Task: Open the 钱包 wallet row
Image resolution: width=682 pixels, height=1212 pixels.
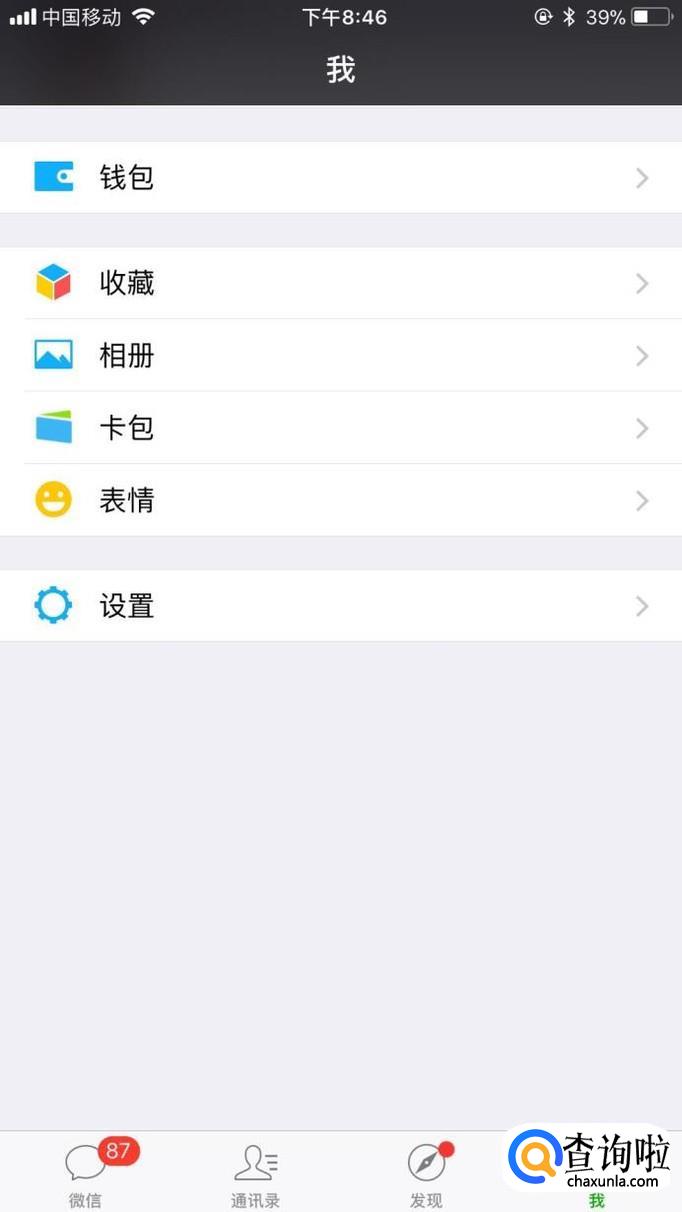Action: [340, 178]
